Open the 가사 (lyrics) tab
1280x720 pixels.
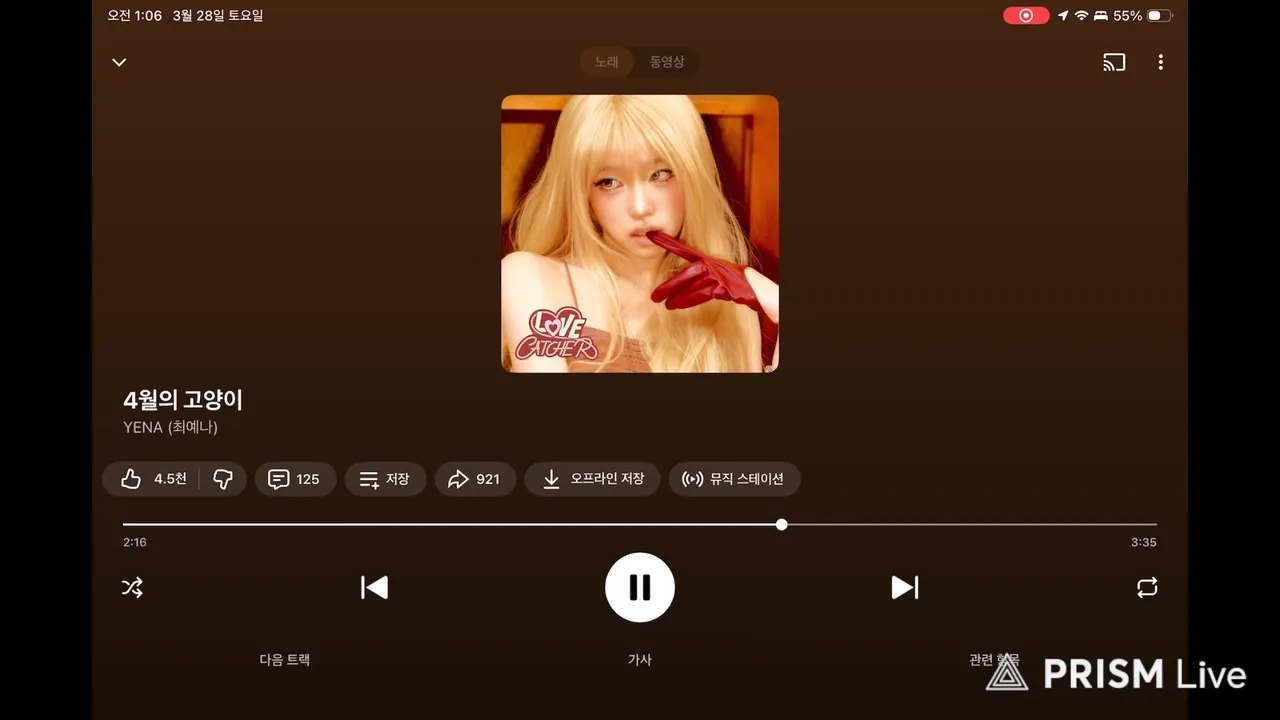click(x=640, y=660)
